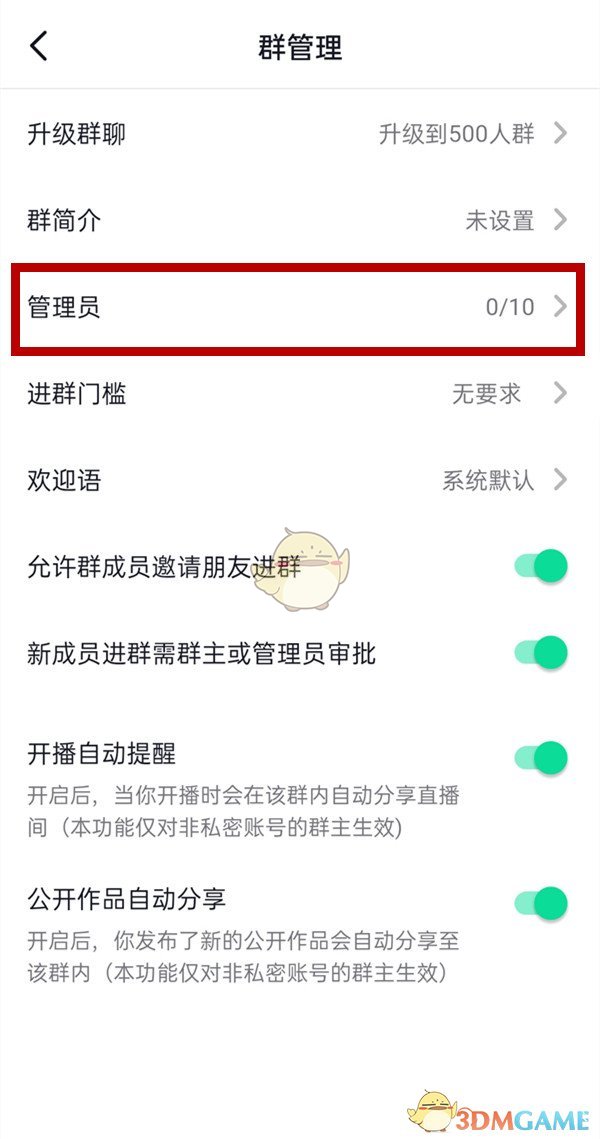This screenshot has height=1139, width=600.
Task: Go back from 群管理 page
Action: [39, 46]
